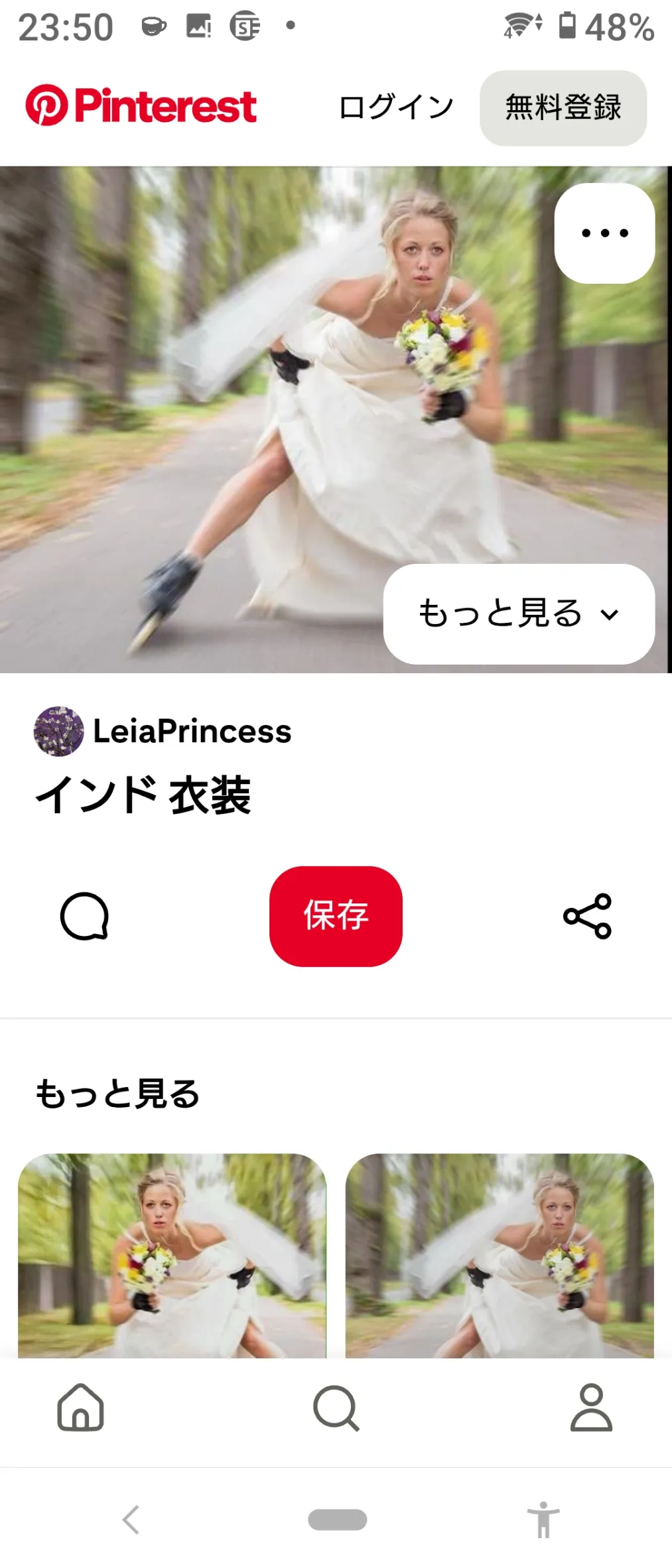
Task: Go to the Home tab
Action: [80, 1407]
